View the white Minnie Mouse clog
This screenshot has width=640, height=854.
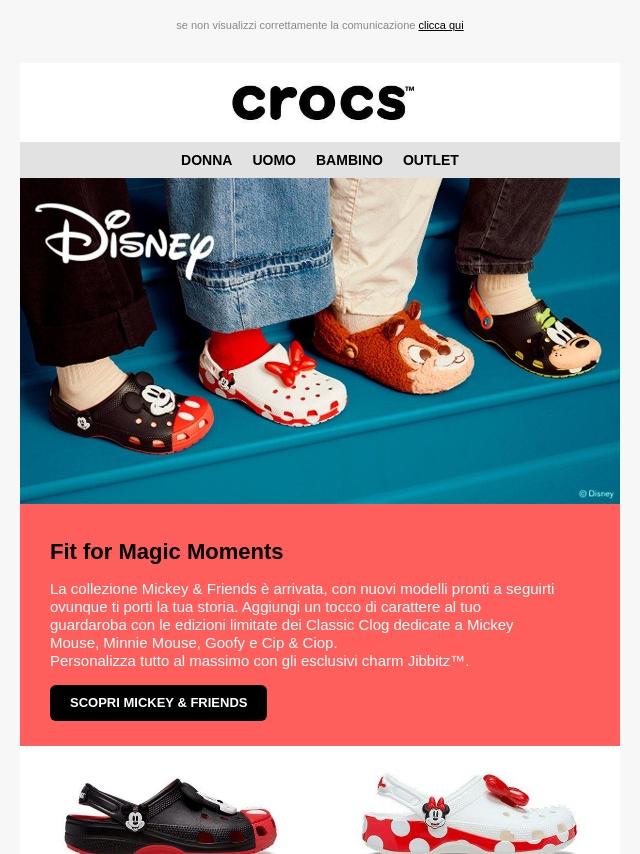click(x=470, y=814)
